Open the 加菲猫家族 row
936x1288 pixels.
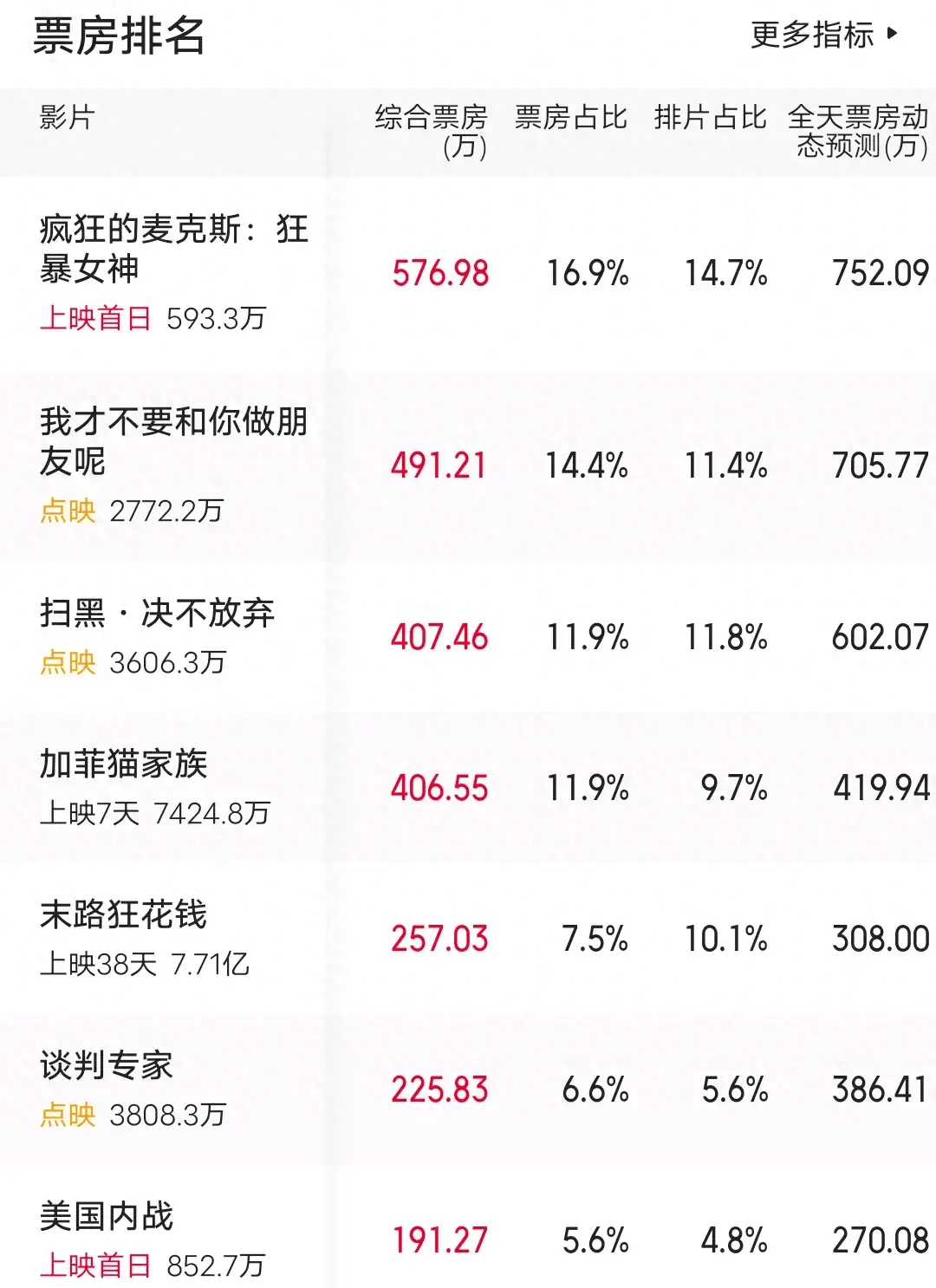pyautogui.click(x=124, y=764)
